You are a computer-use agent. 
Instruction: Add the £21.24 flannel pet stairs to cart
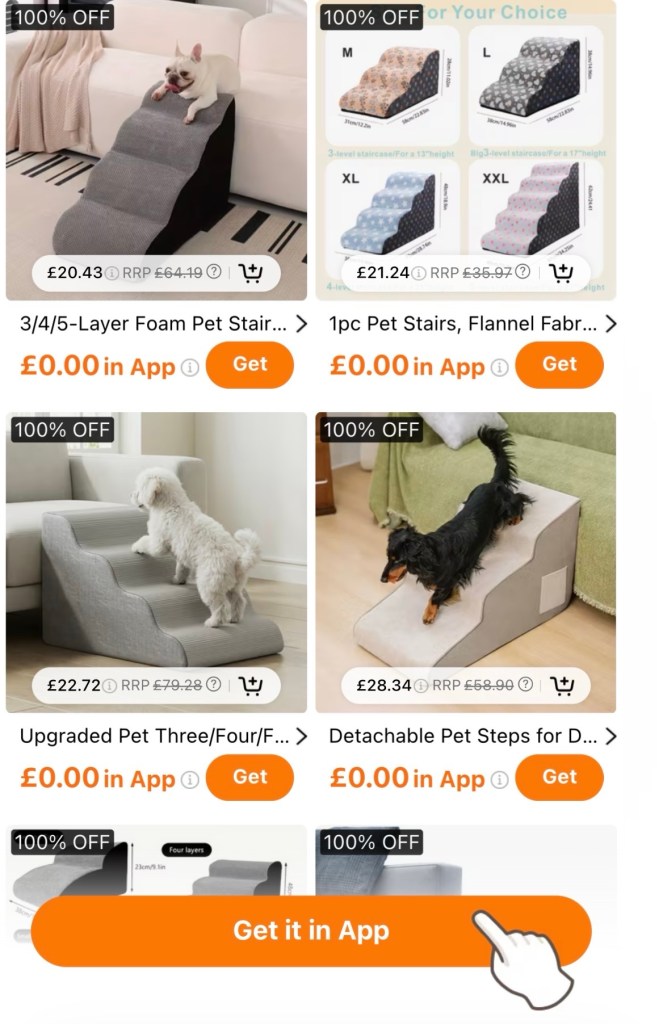[x=562, y=273]
